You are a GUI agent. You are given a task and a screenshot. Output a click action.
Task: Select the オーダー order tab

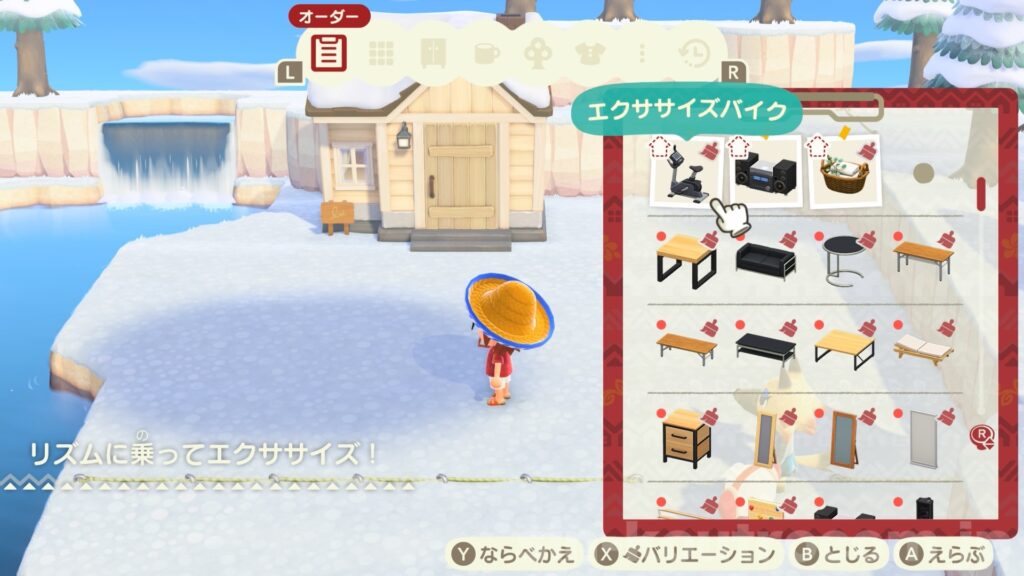coord(329,52)
